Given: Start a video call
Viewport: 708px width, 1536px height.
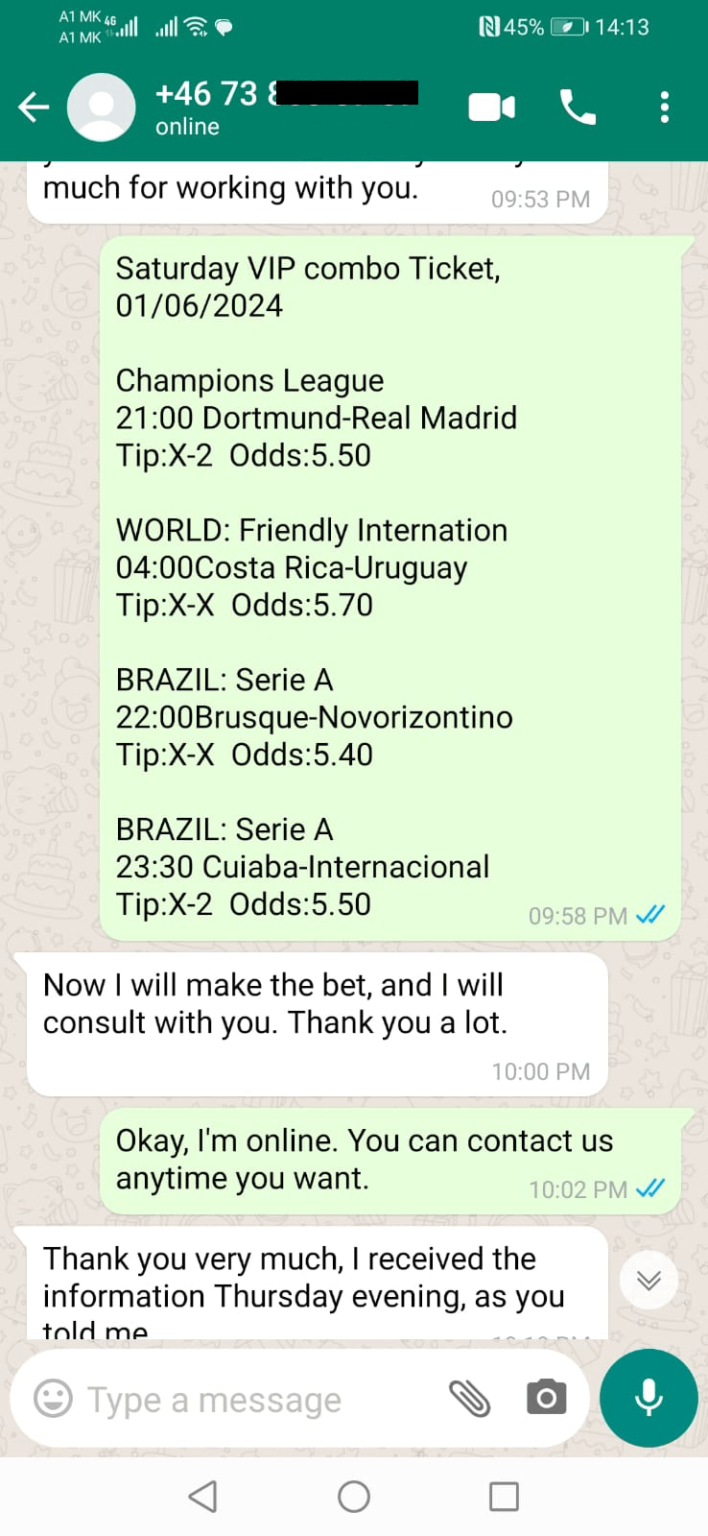Looking at the screenshot, I should 492,108.
